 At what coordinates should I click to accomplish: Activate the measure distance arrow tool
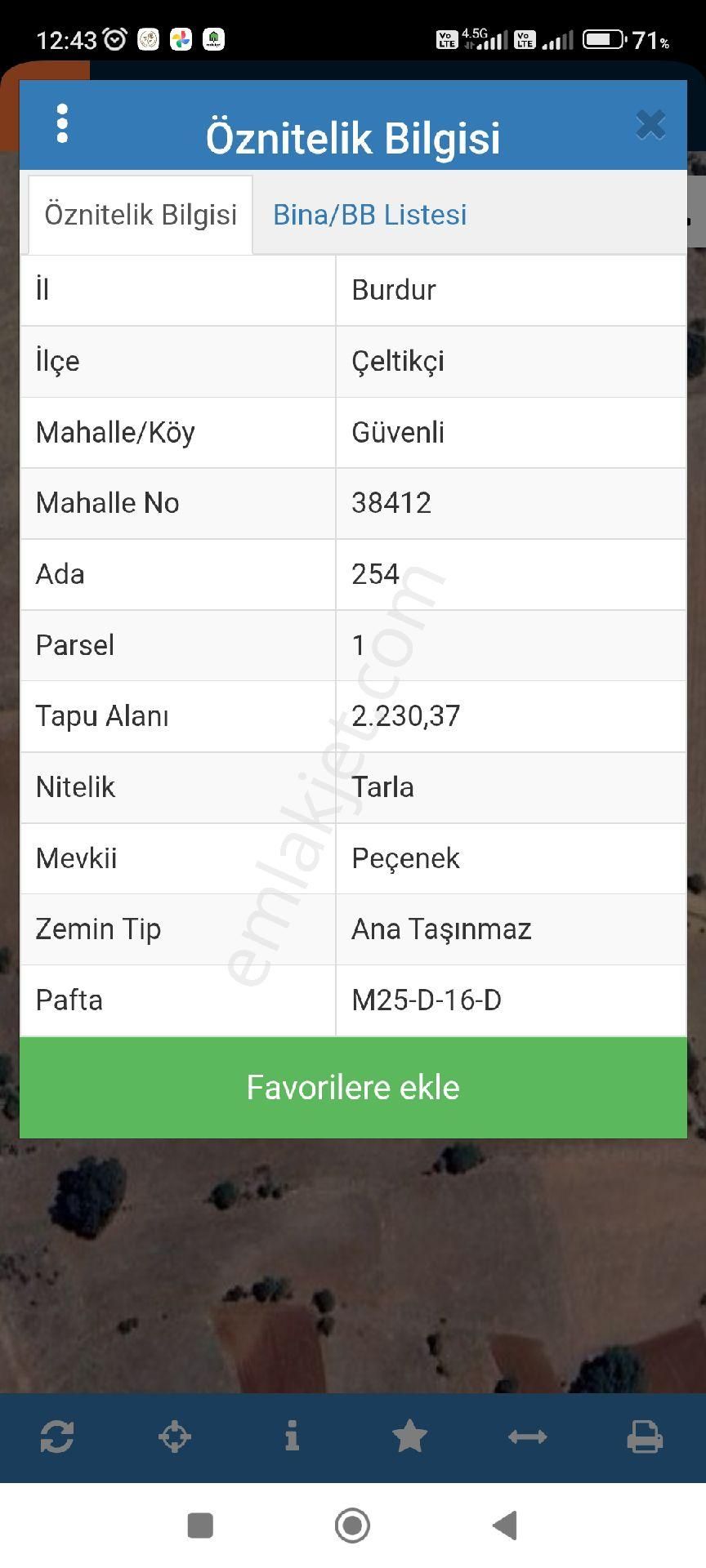[527, 1437]
